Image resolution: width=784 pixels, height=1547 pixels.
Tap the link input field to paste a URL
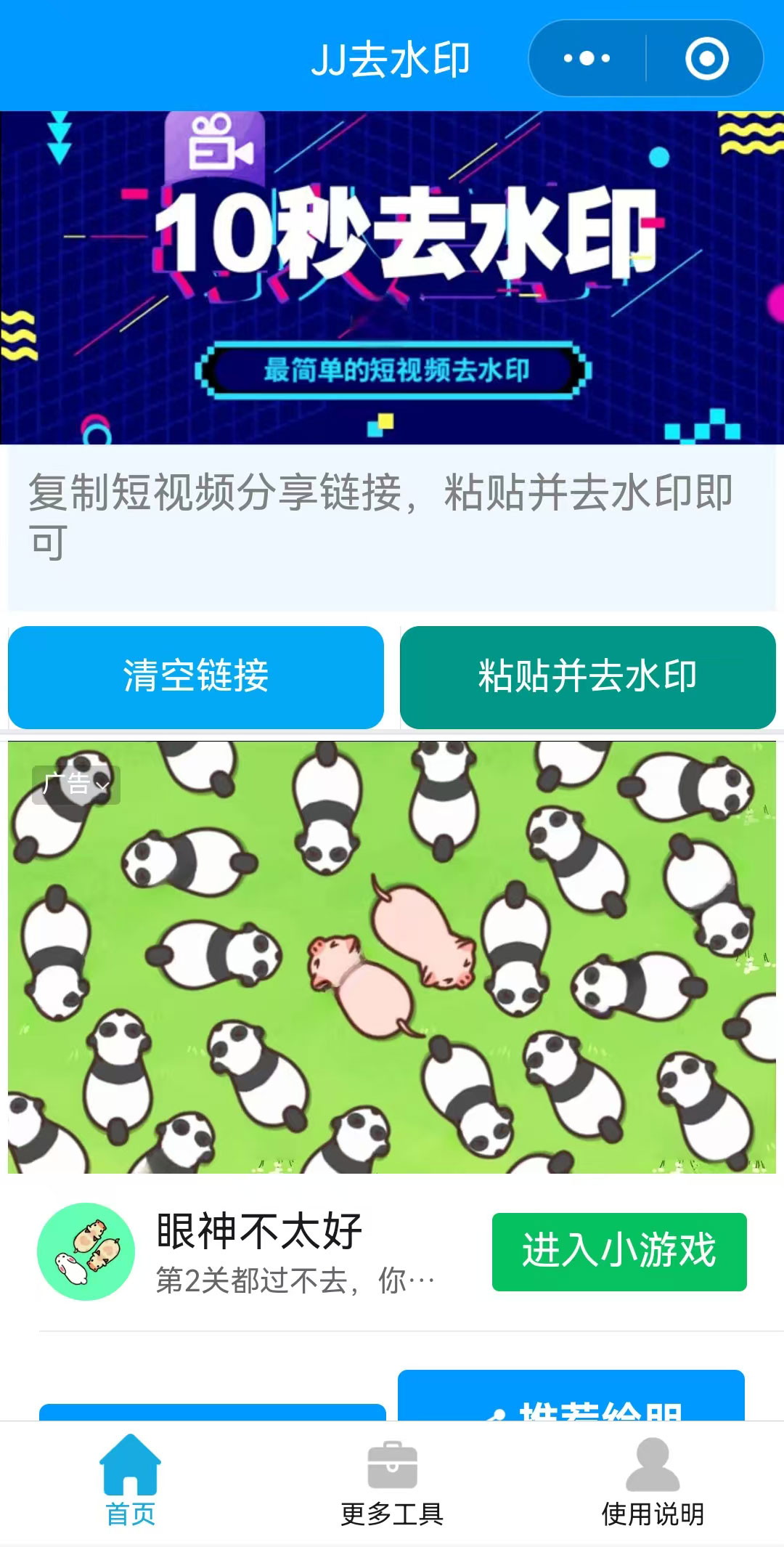(x=392, y=527)
